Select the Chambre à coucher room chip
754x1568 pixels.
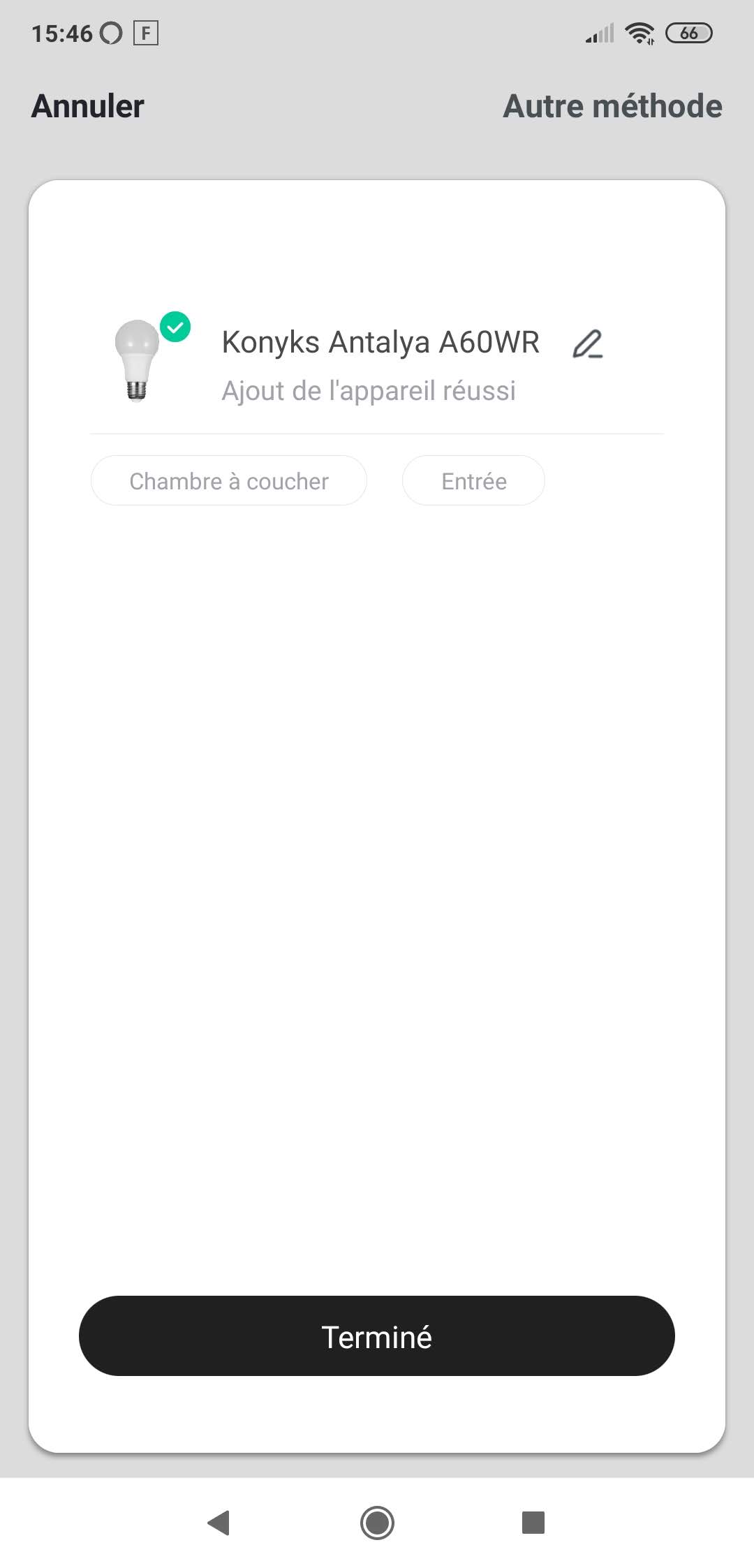(x=229, y=481)
